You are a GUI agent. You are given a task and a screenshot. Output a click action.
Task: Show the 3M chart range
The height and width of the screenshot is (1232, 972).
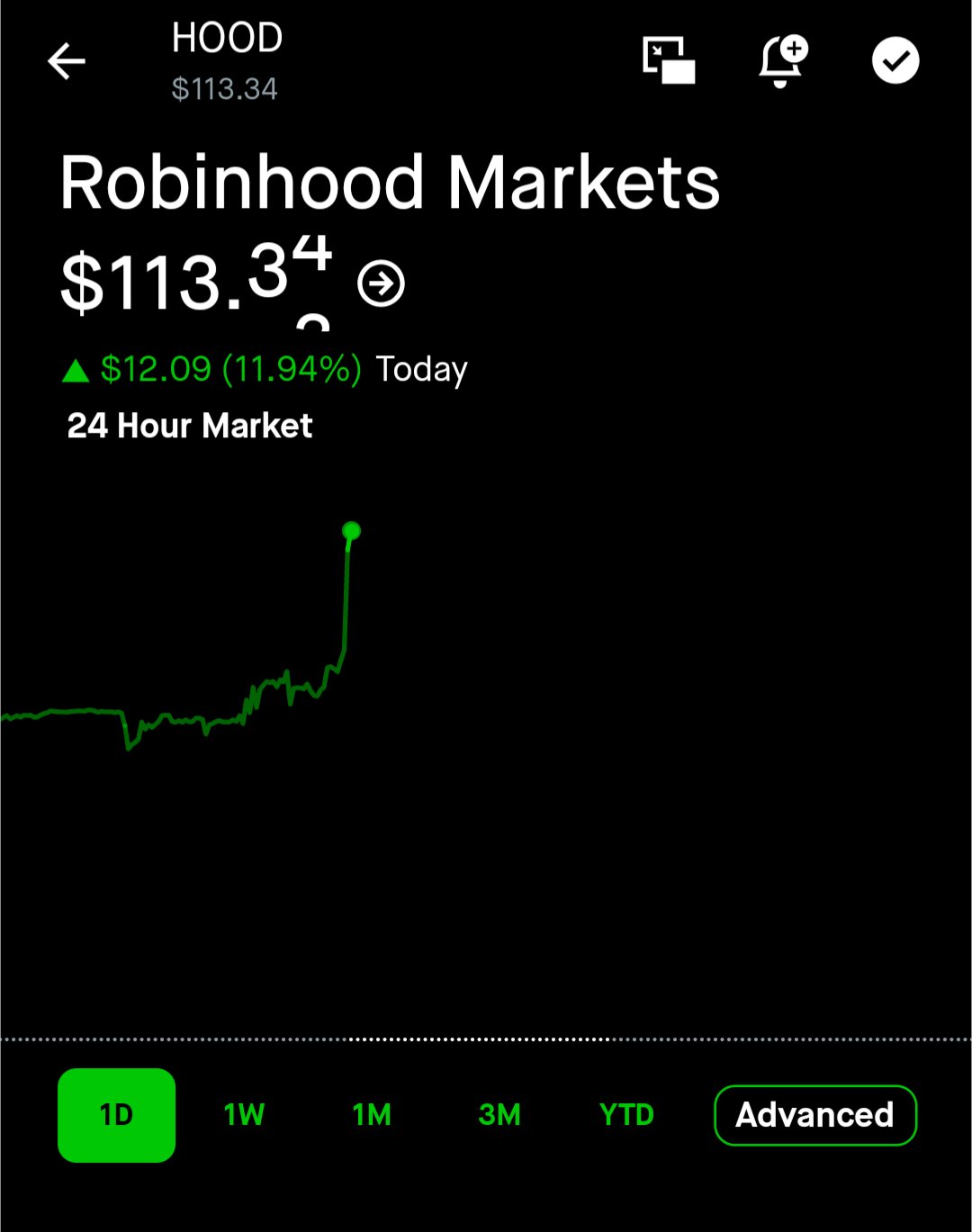499,1115
